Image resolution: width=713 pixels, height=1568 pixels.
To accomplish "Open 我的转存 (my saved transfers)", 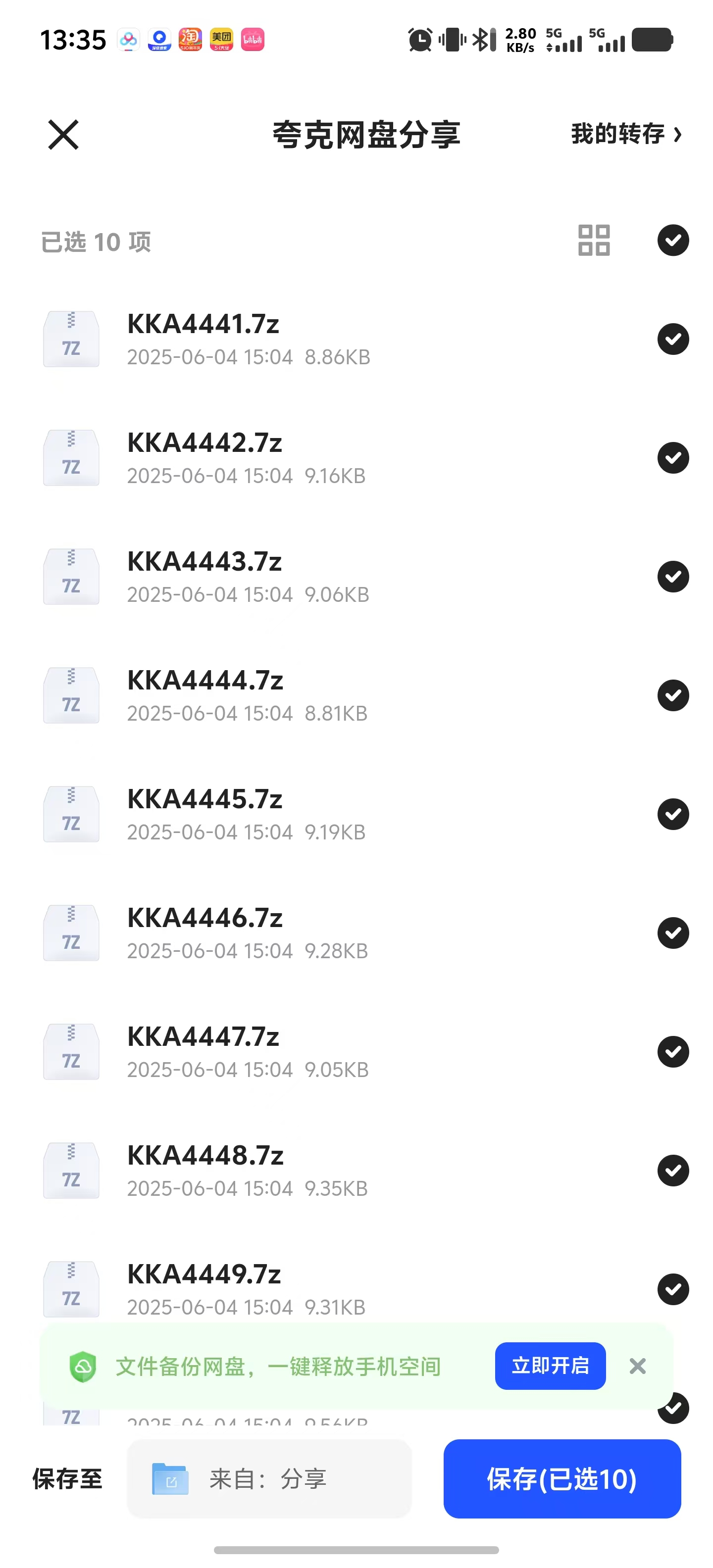I will coord(625,134).
